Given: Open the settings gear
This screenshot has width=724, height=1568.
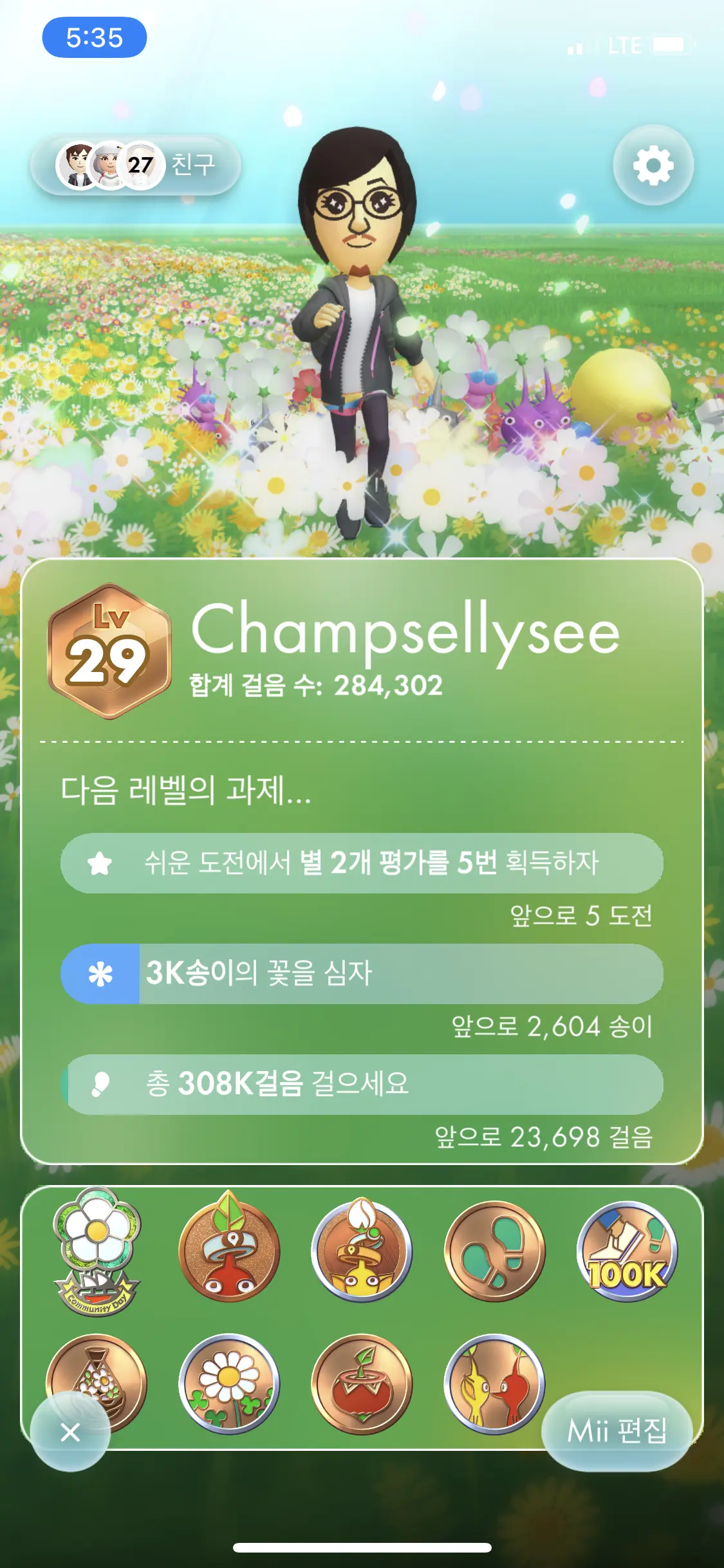Looking at the screenshot, I should tap(653, 165).
